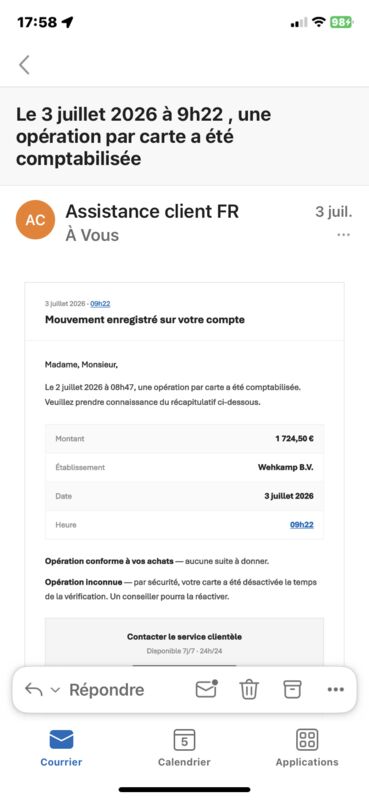Image resolution: width=369 pixels, height=800 pixels.
Task: Archive this message
Action: (292, 690)
